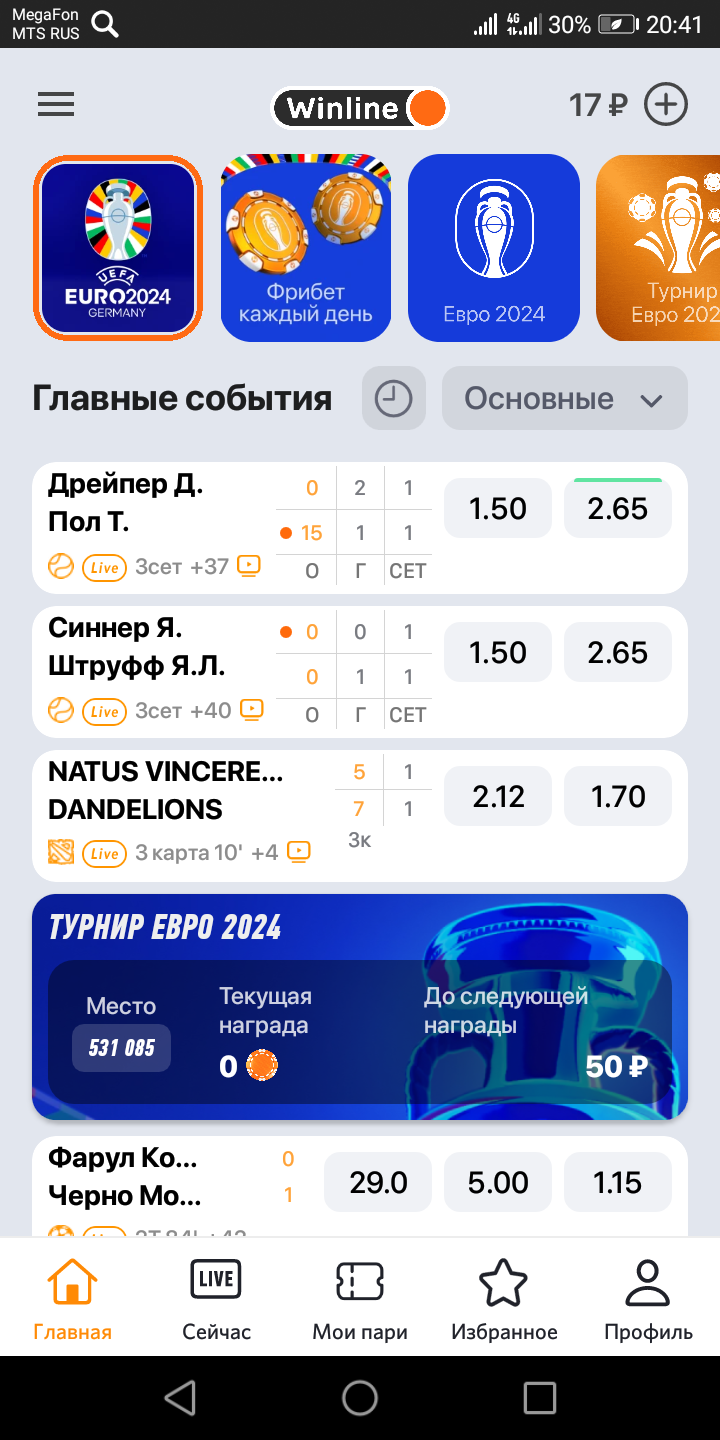Screen dimensions: 720x1440
Task: Switch to the Профиль tab
Action: tap(648, 1298)
